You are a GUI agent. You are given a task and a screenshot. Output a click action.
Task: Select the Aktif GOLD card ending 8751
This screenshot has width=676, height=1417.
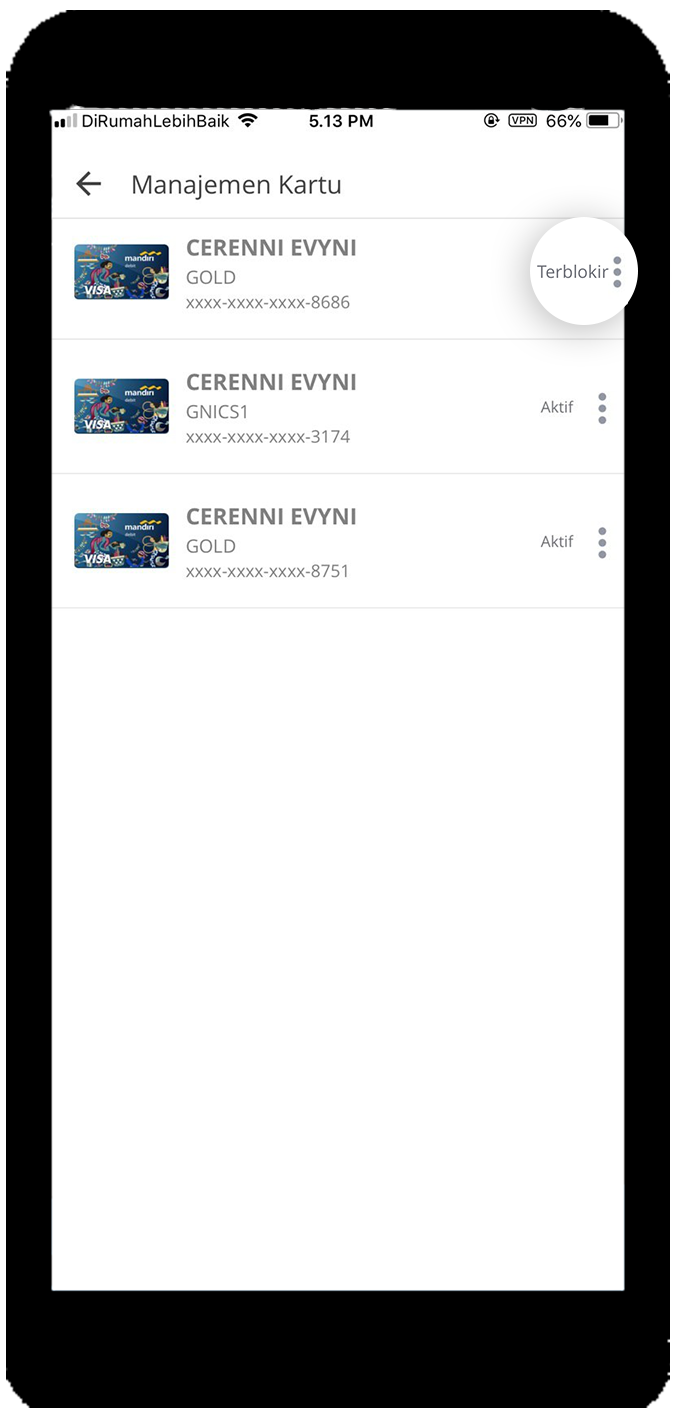(x=338, y=541)
